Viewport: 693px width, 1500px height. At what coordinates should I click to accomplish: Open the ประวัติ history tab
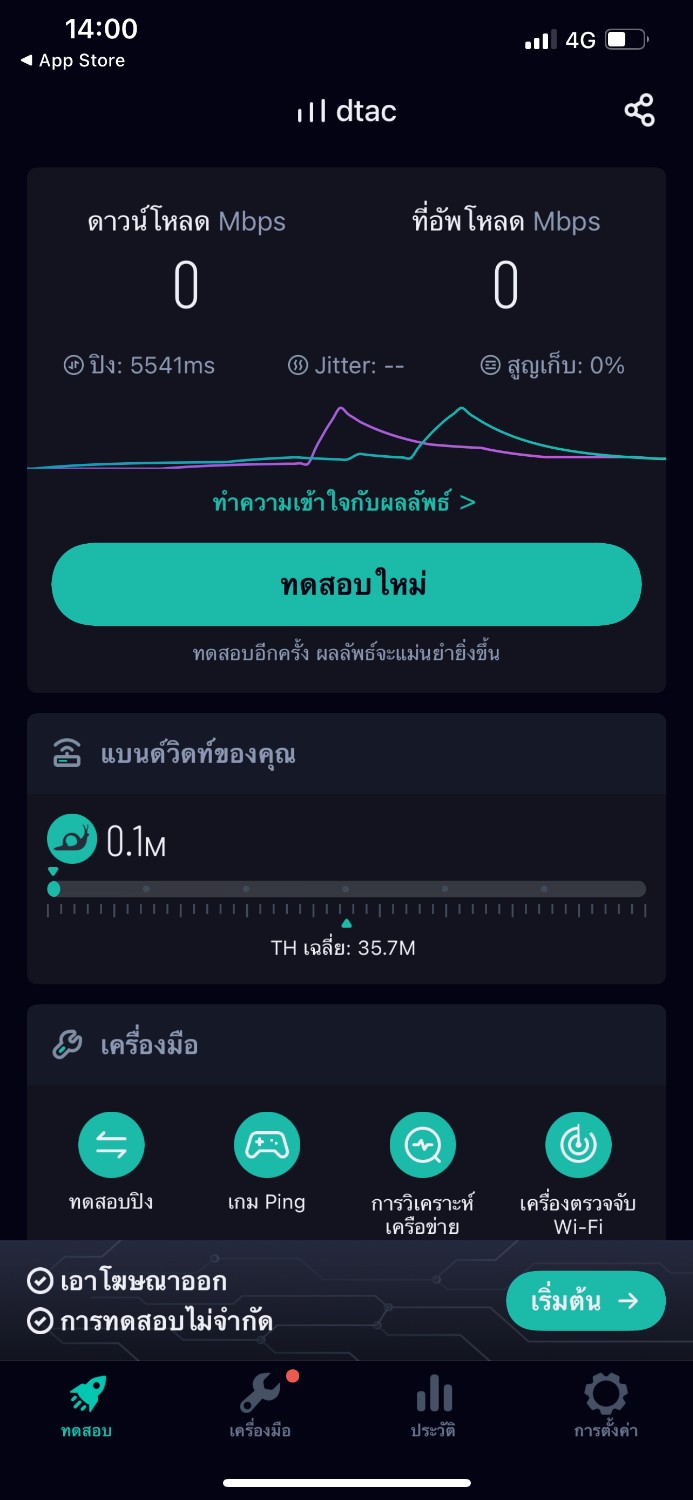pyautogui.click(x=433, y=1407)
